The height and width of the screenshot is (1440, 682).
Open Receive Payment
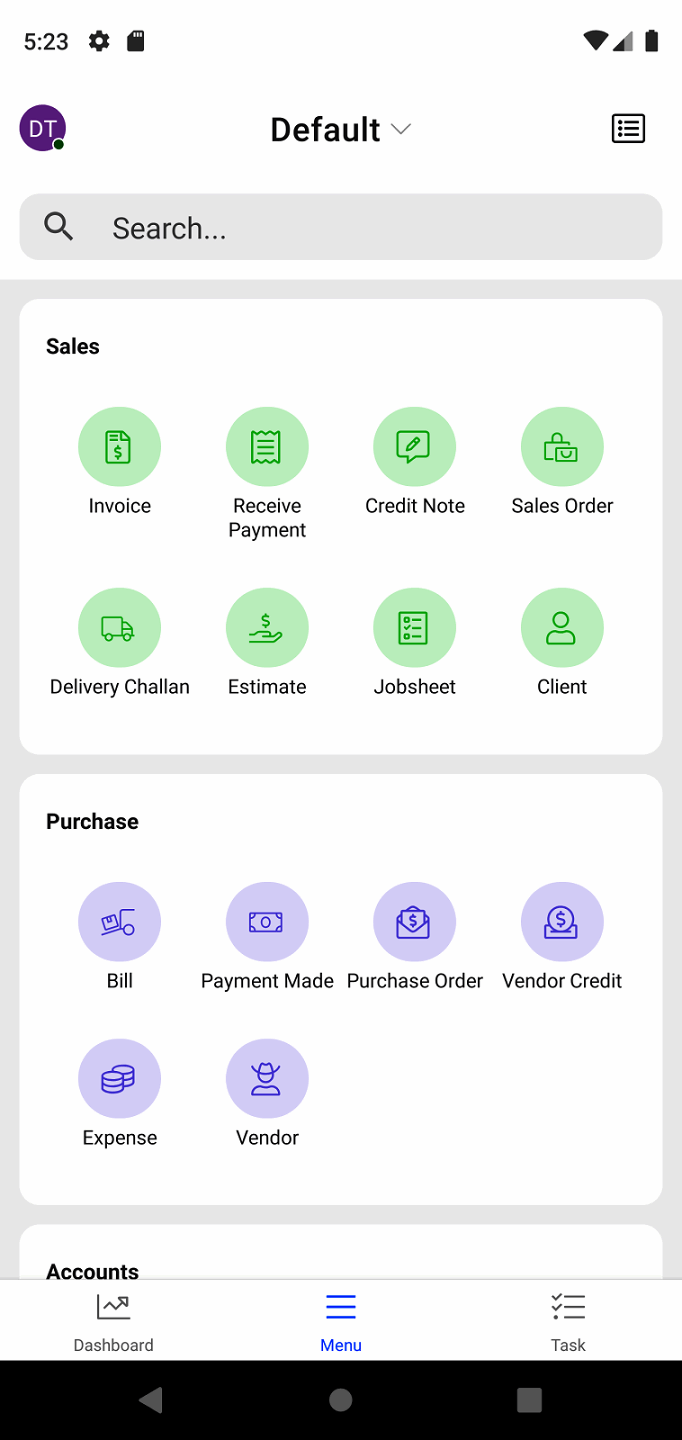click(x=267, y=447)
